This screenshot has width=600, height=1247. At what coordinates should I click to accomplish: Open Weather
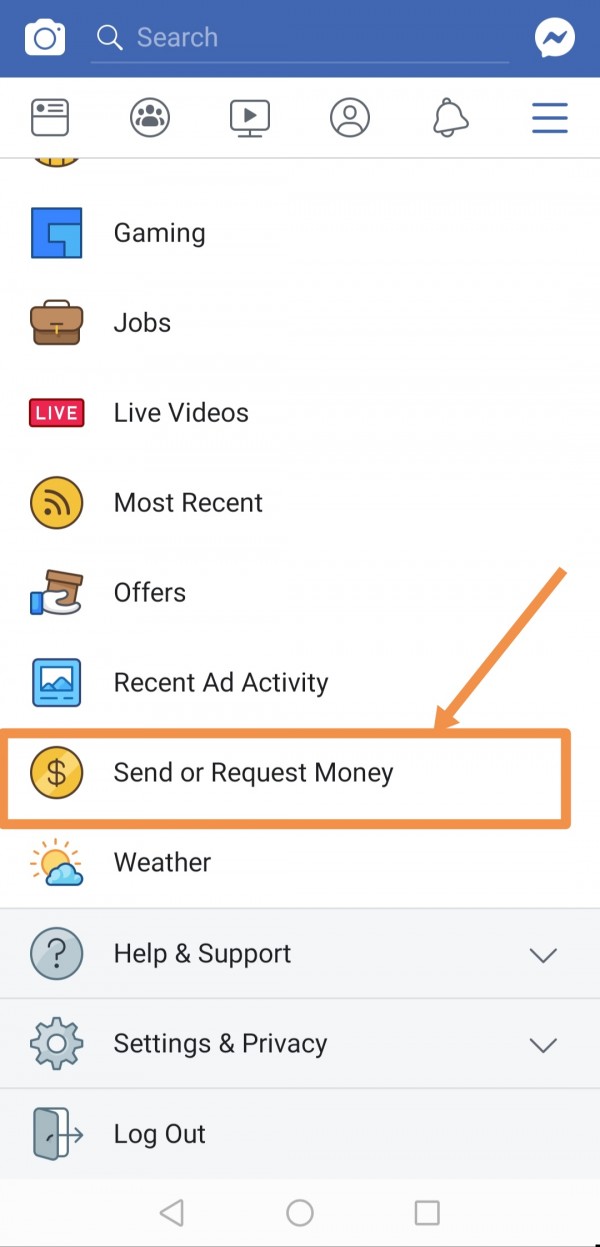pos(162,862)
